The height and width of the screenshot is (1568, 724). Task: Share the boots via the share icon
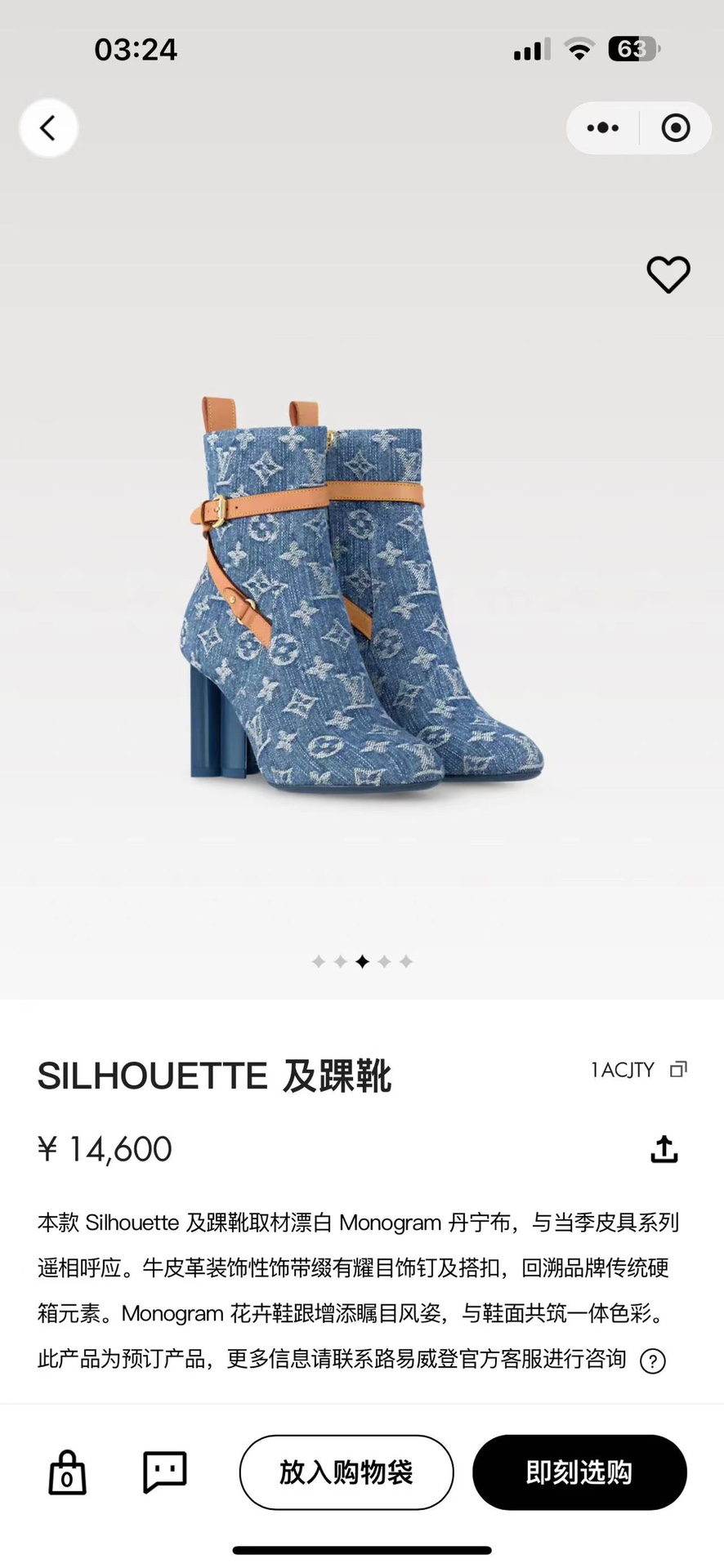[664, 1148]
